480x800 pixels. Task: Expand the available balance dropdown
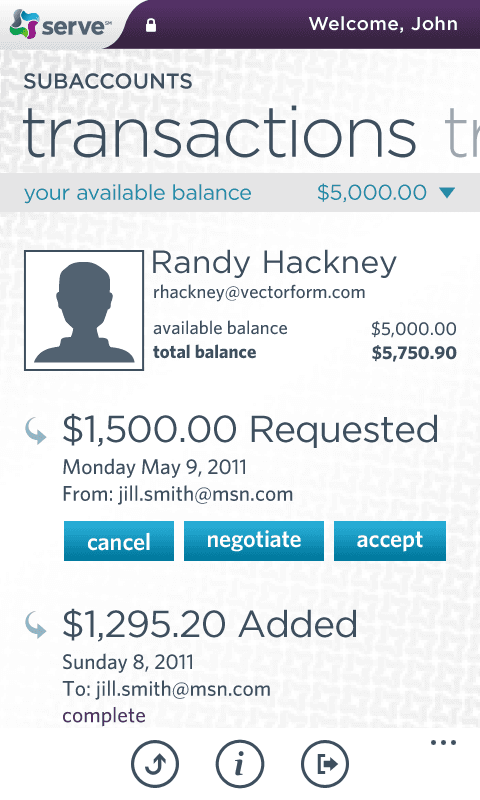[x=447, y=193]
